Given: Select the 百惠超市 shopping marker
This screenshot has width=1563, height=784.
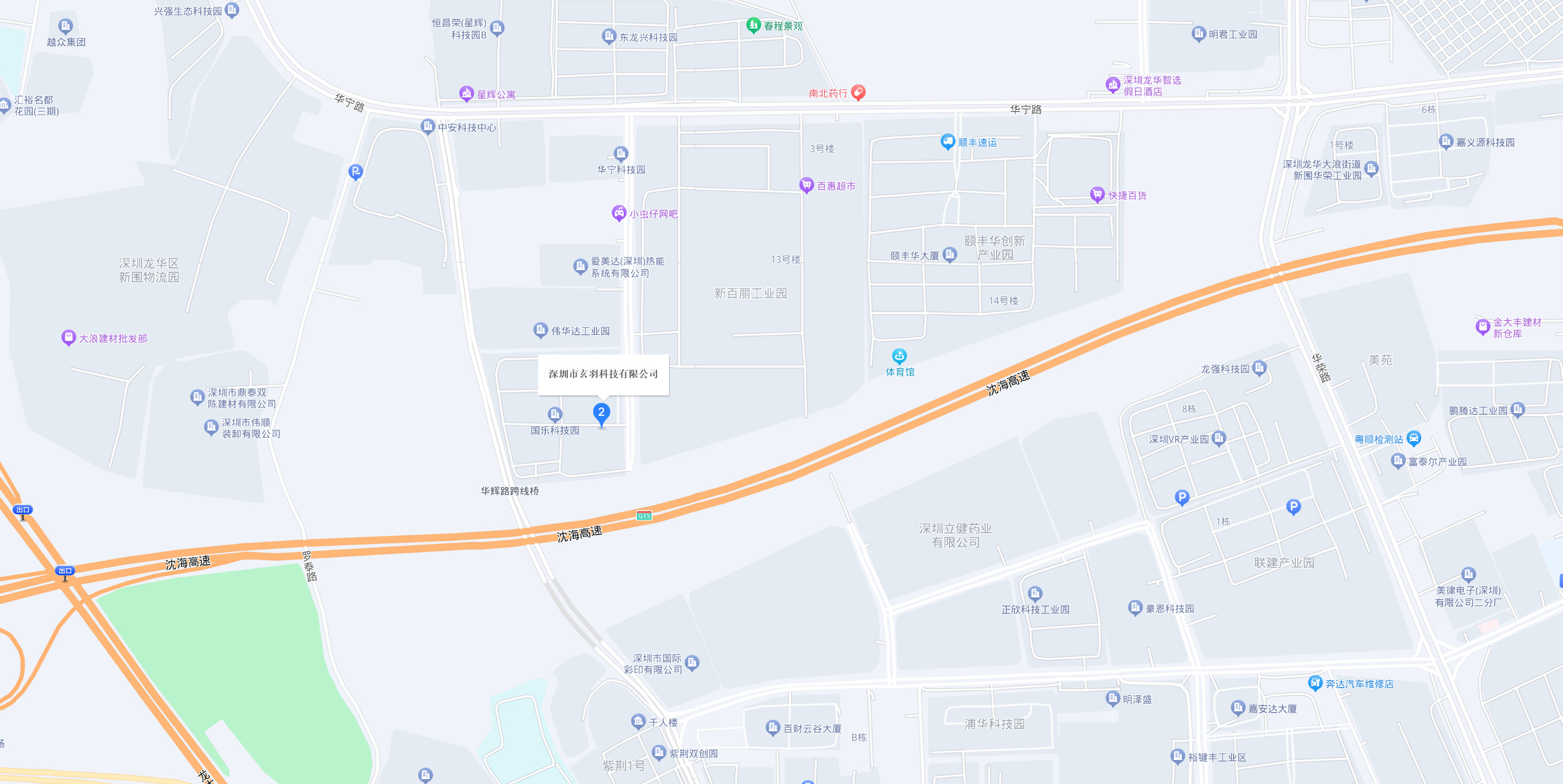Looking at the screenshot, I should tap(806, 185).
